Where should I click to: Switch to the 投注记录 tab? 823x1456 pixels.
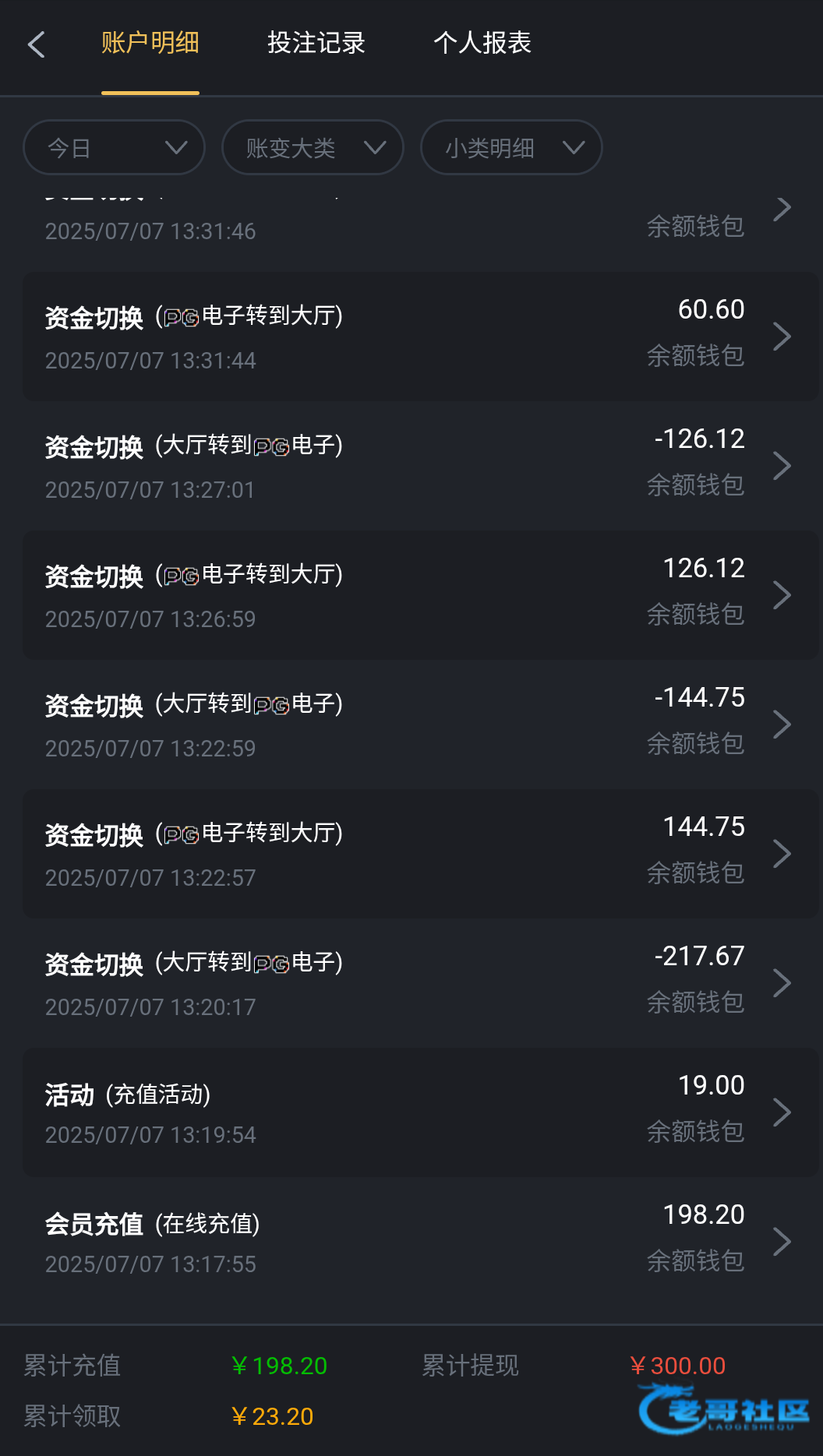(316, 43)
